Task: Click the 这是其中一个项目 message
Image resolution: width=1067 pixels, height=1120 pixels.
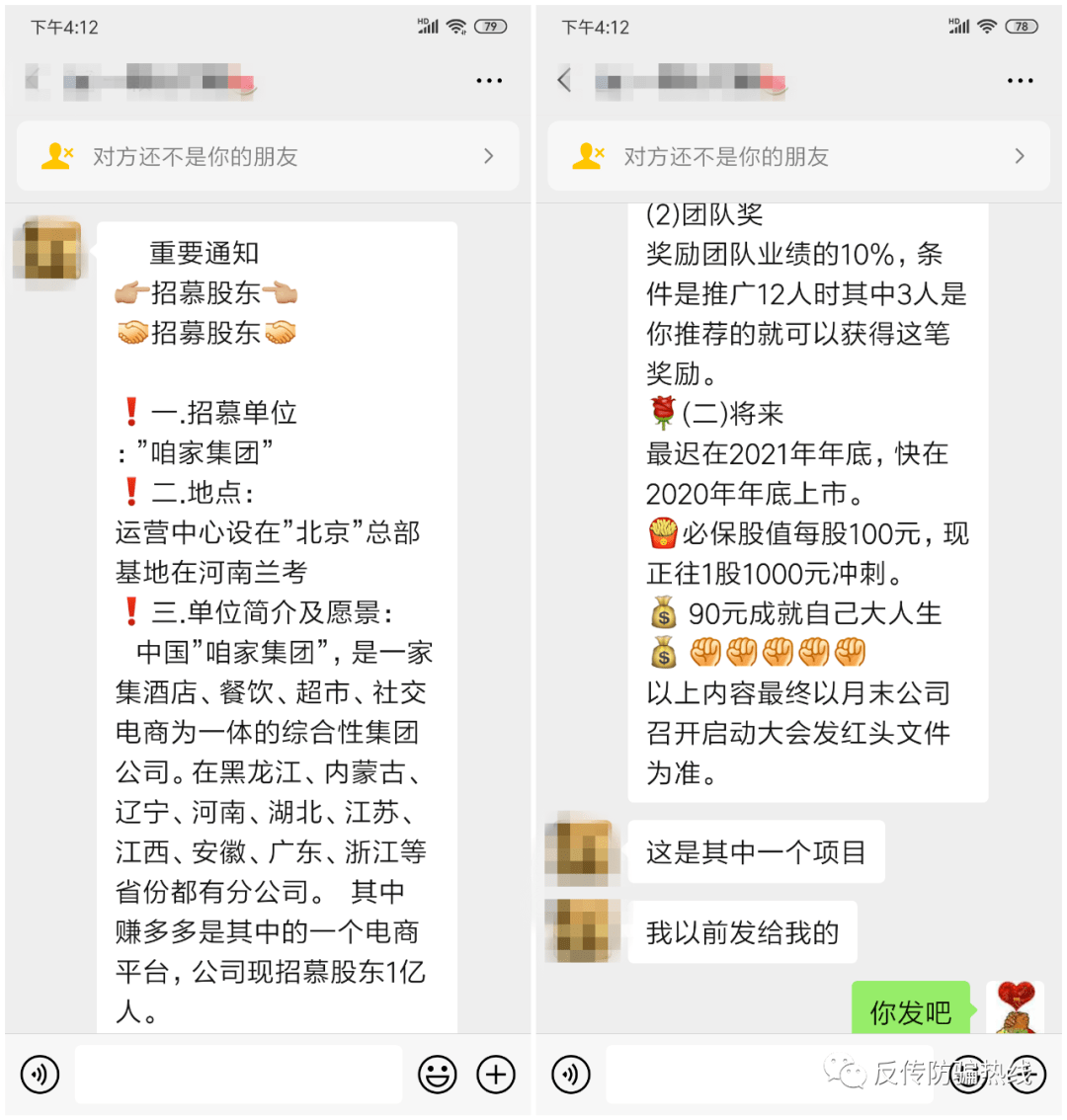Action: pos(756,851)
